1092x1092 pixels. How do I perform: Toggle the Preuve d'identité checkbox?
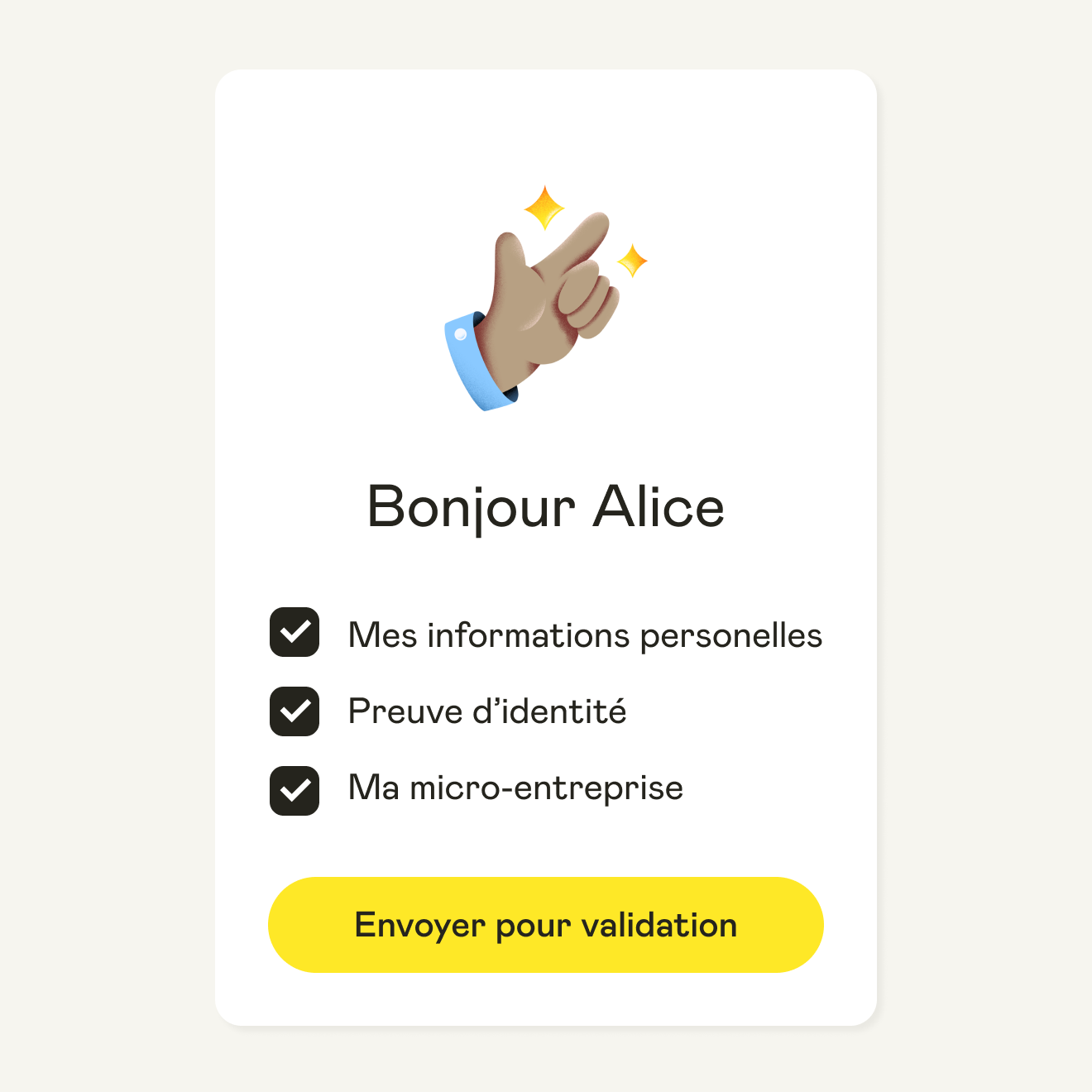(x=295, y=711)
